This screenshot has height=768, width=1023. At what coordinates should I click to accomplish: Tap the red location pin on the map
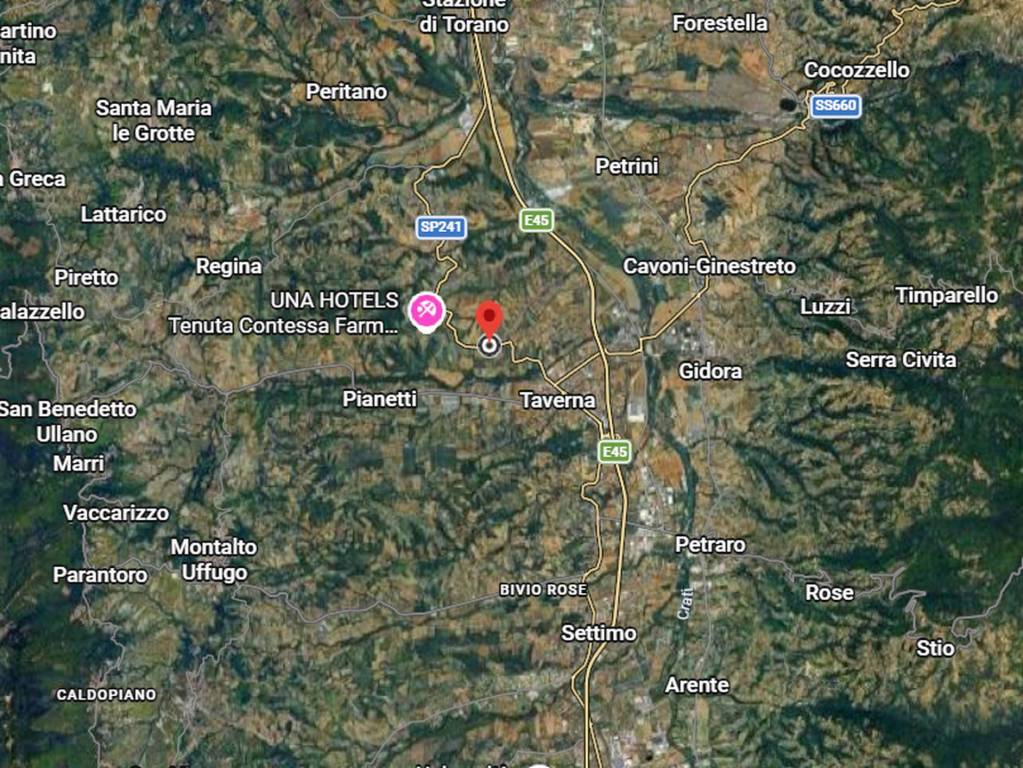(489, 319)
